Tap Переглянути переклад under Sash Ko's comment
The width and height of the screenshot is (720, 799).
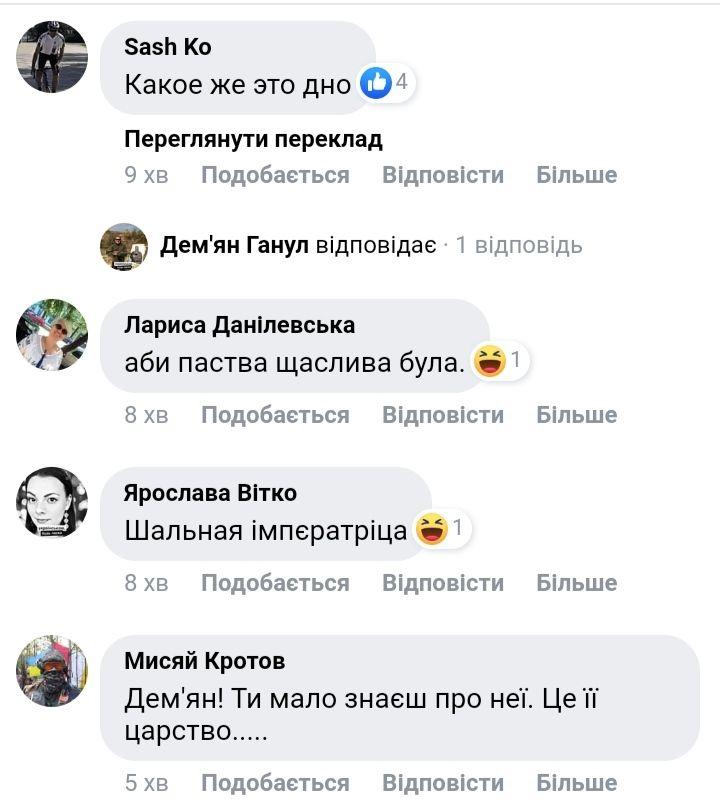point(253,139)
